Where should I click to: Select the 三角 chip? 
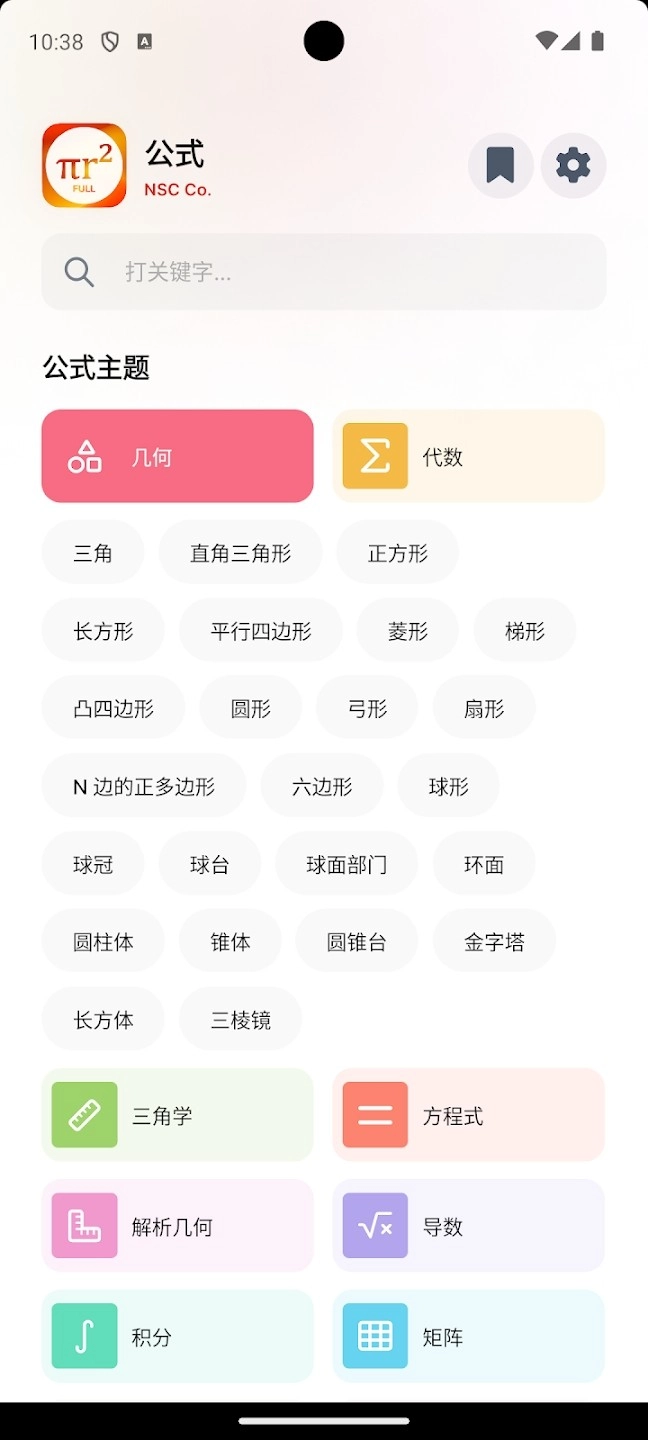93,553
